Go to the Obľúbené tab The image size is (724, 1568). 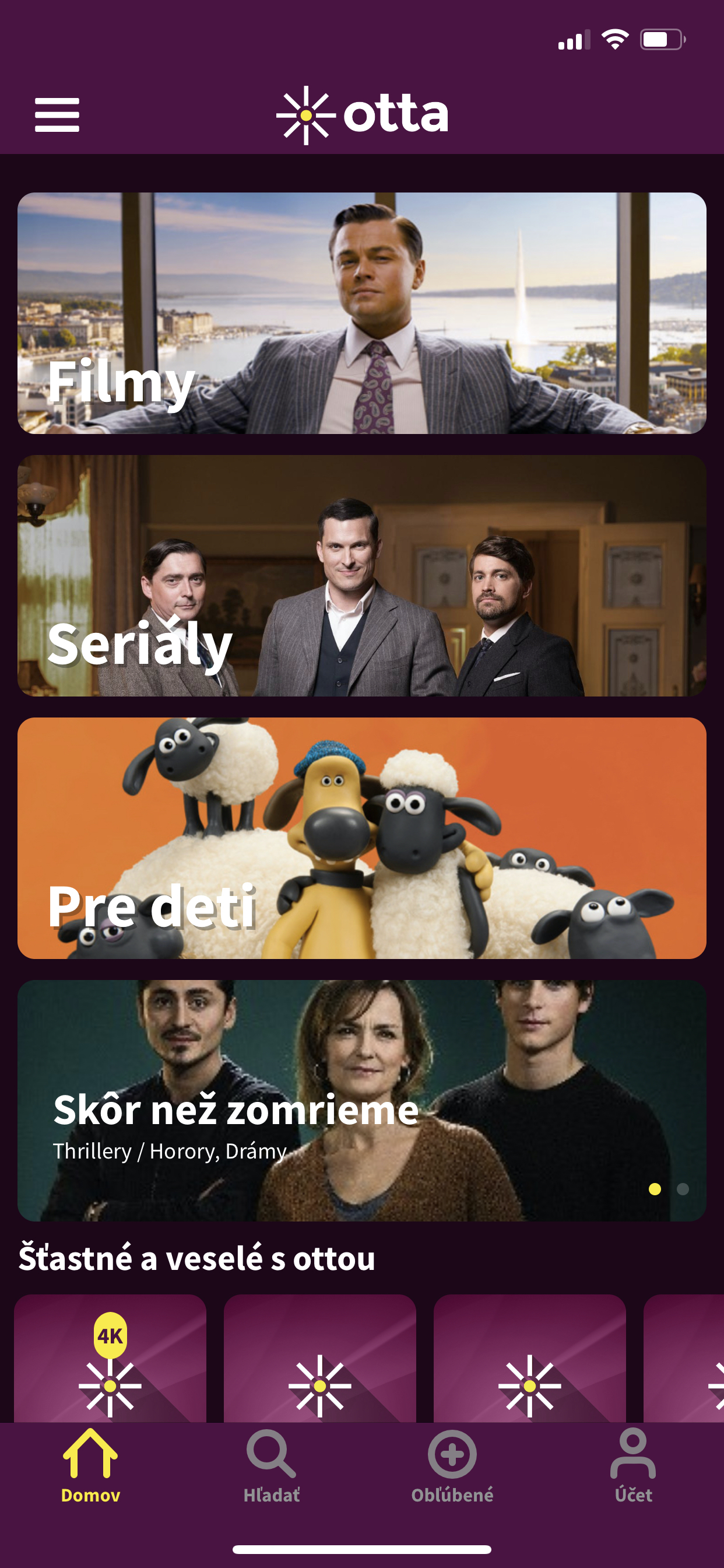(452, 1466)
